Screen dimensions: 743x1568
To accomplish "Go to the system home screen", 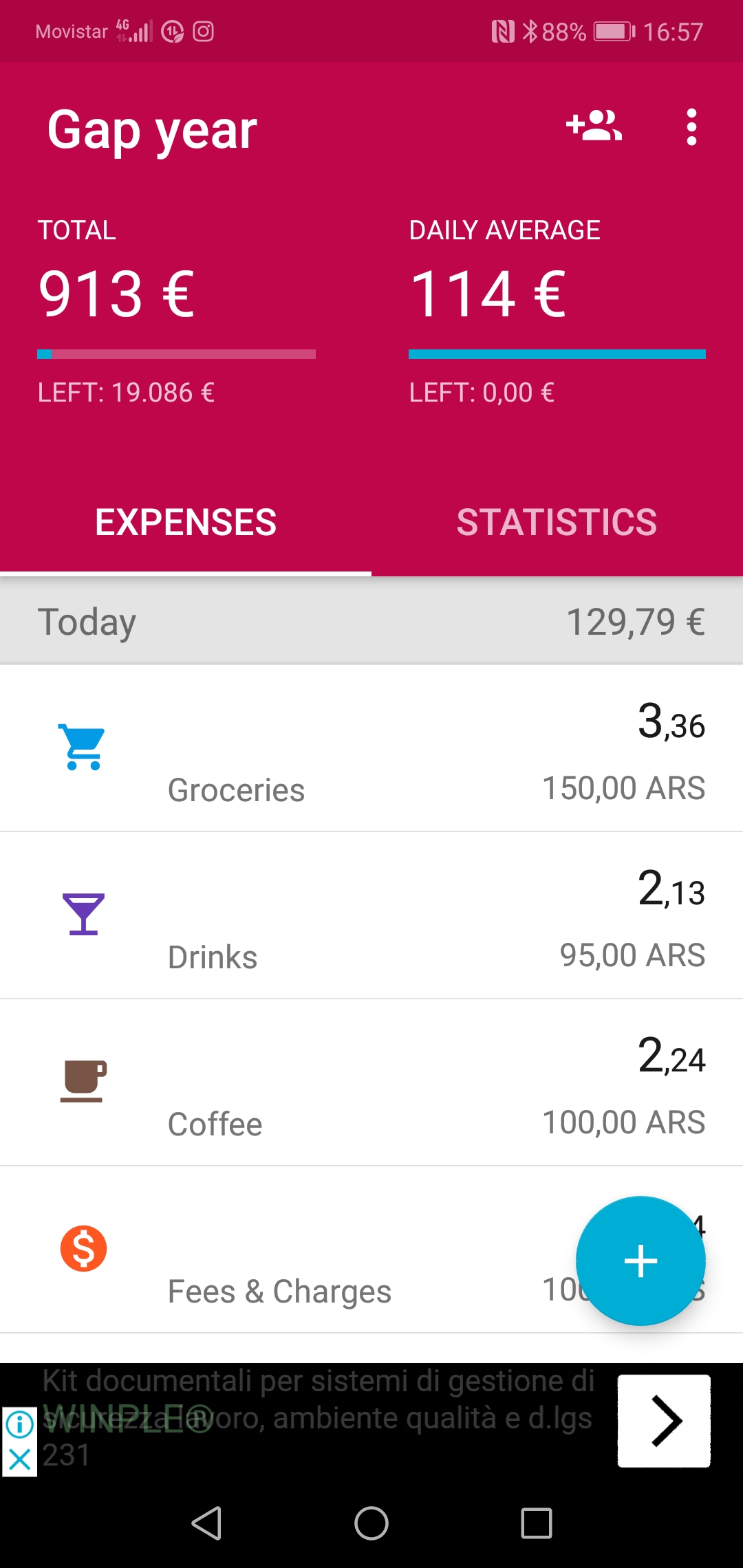I will 371,1523.
